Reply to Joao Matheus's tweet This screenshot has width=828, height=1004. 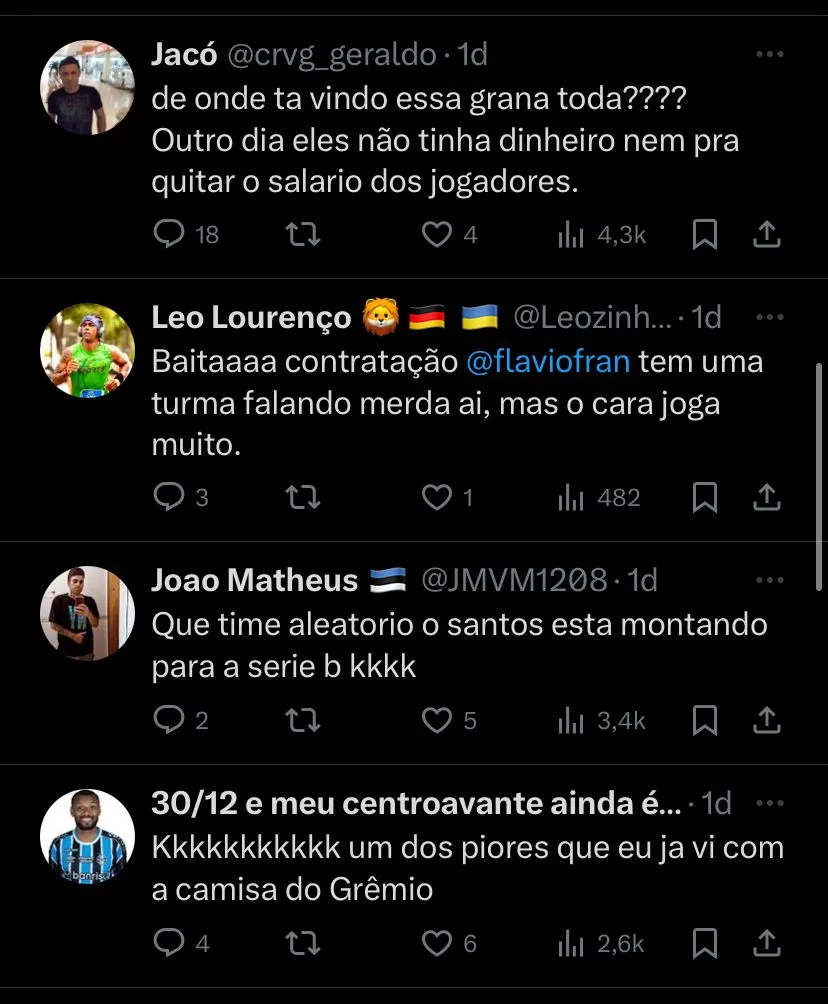170,720
